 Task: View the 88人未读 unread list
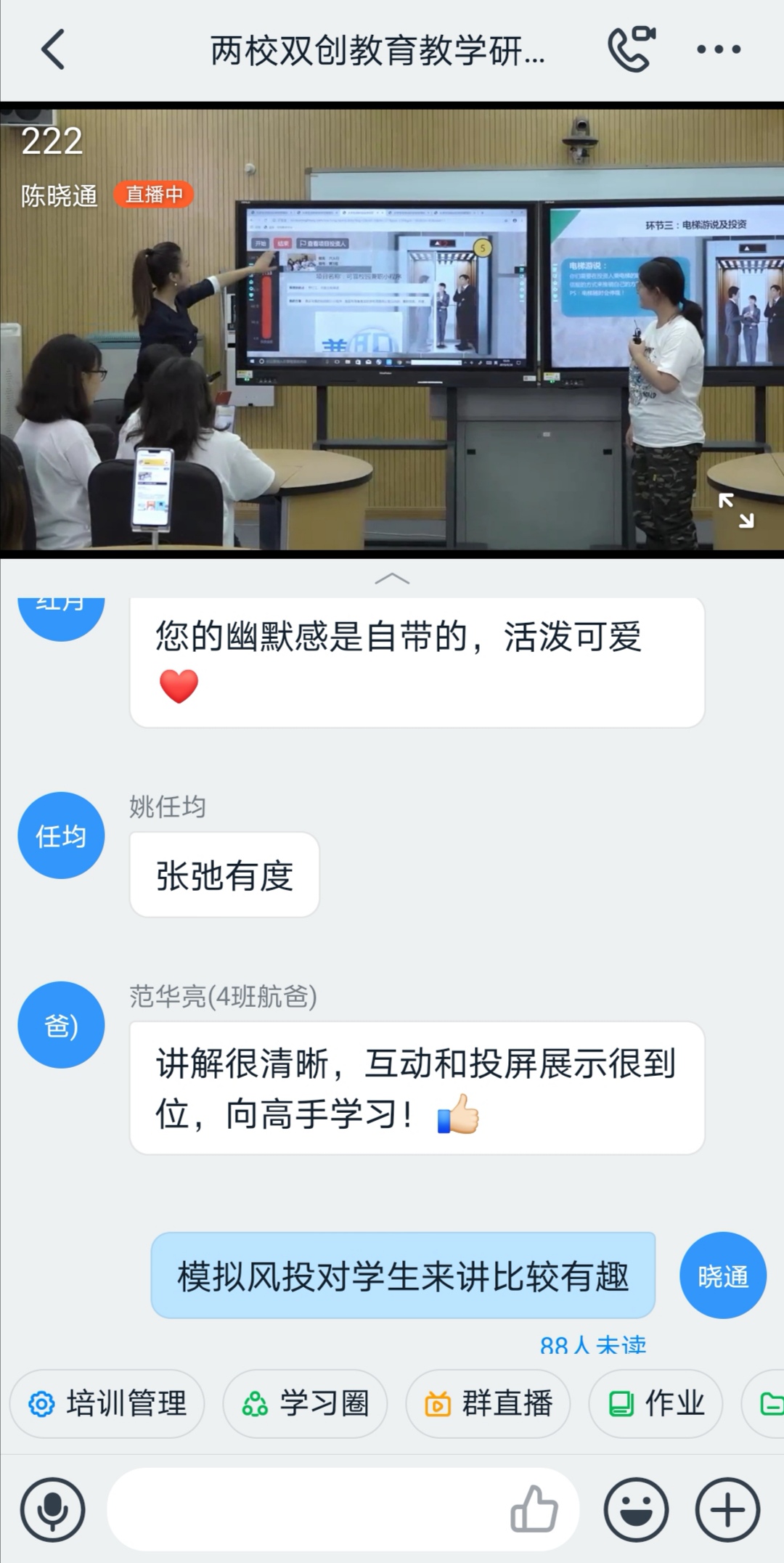(592, 1345)
